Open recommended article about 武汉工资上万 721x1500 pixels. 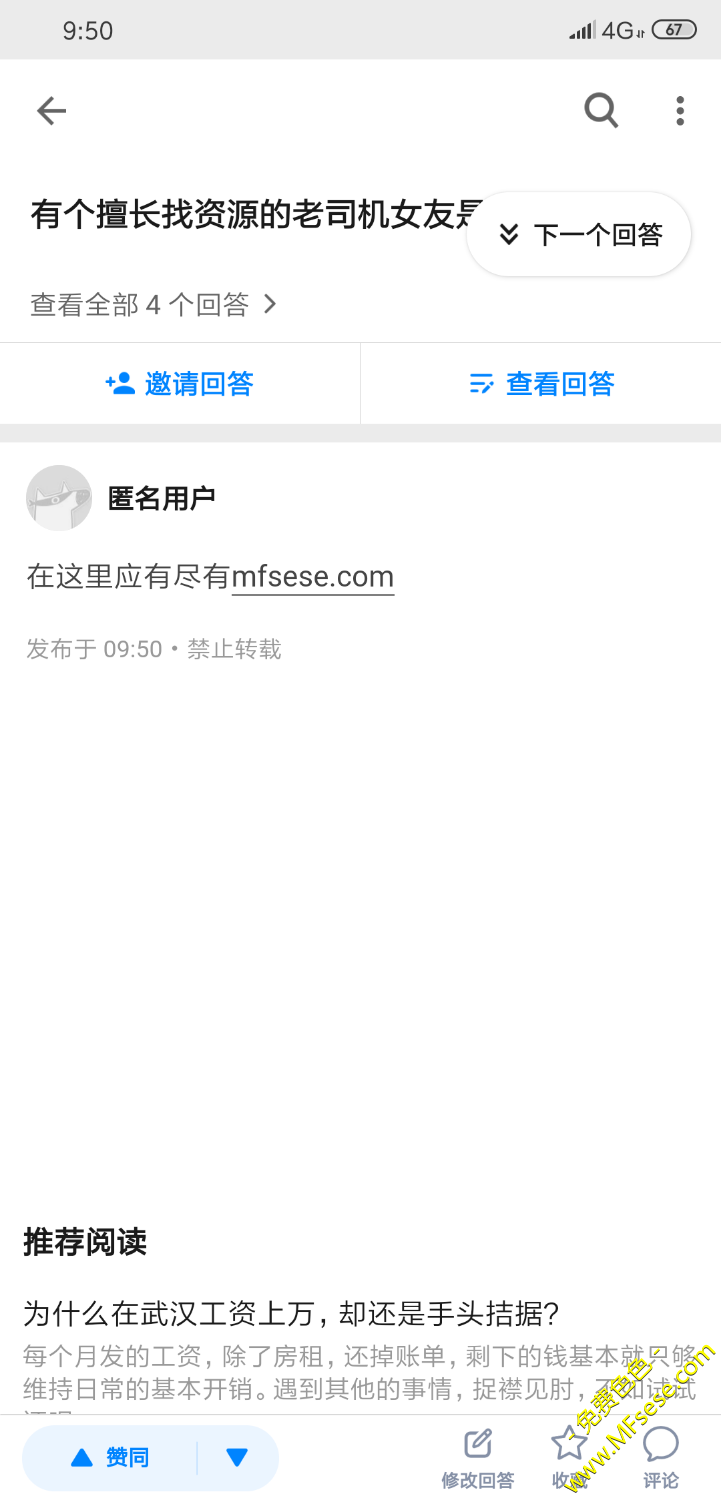coord(291,1312)
